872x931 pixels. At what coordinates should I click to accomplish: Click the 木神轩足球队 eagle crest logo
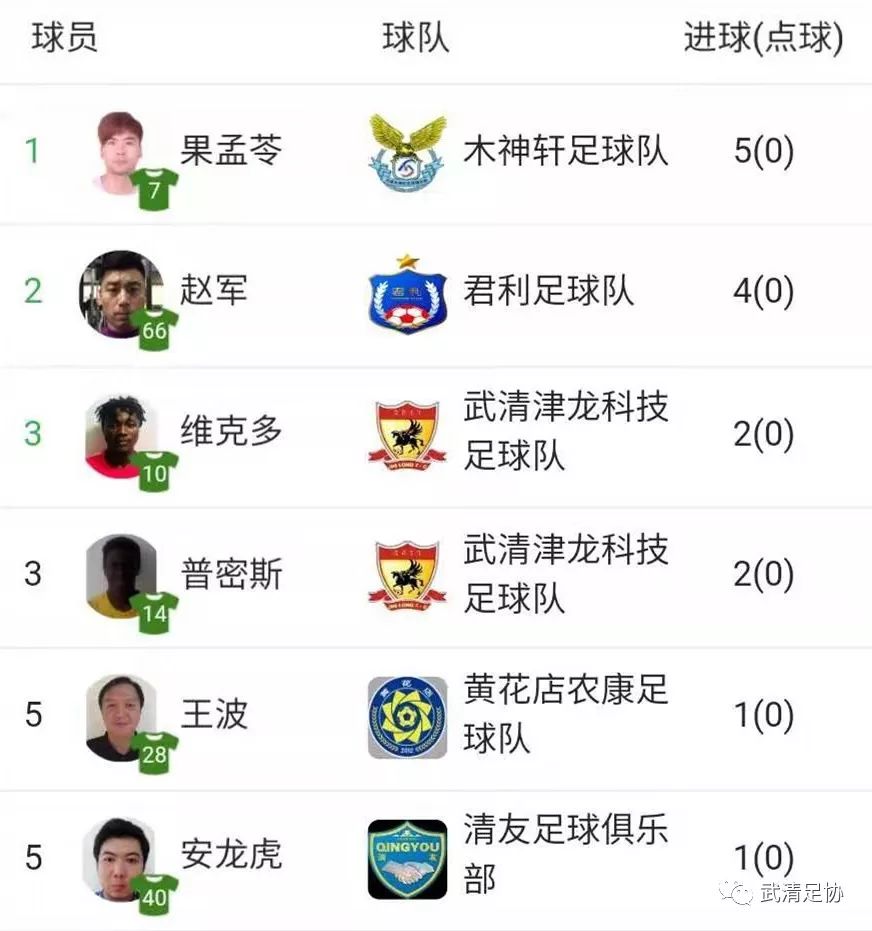405,153
